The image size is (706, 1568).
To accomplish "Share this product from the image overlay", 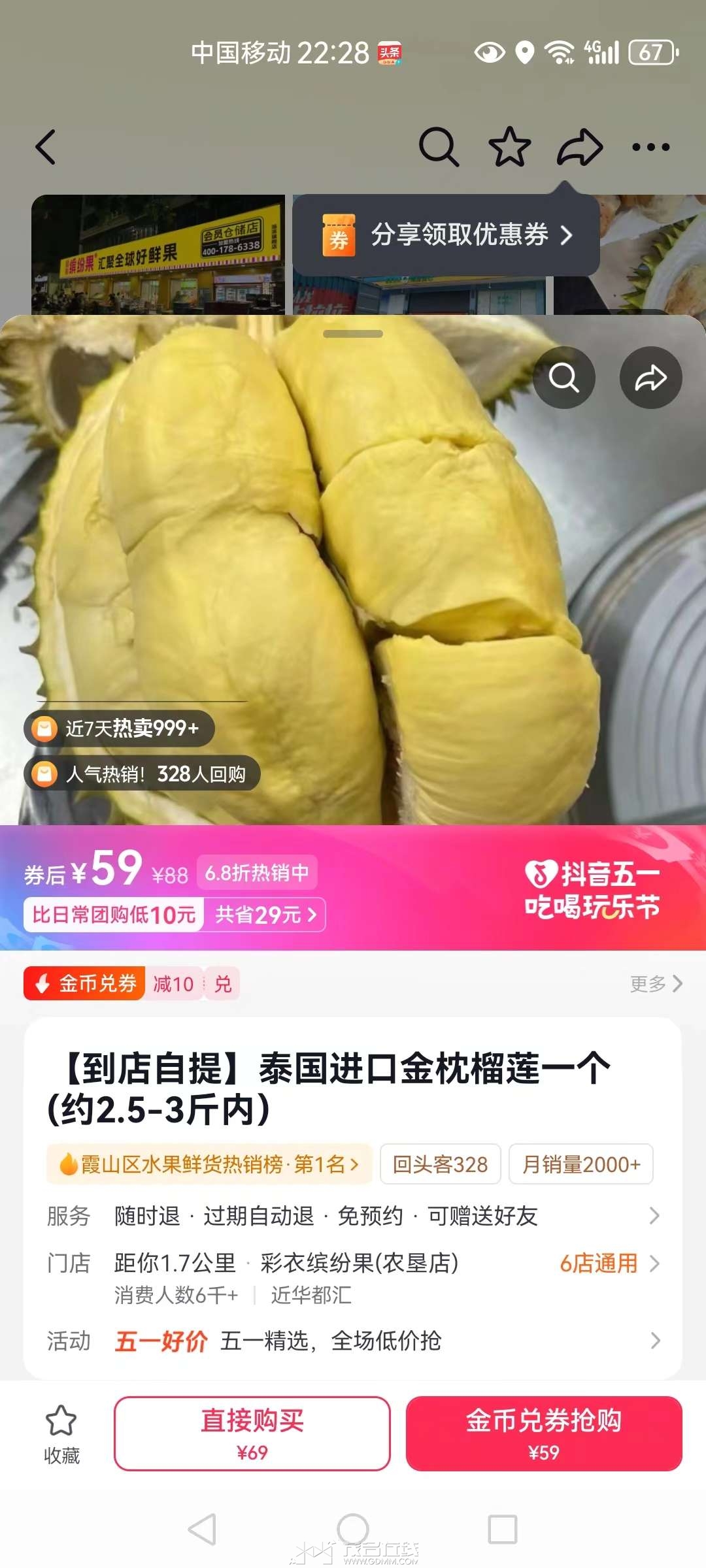I will tap(650, 378).
